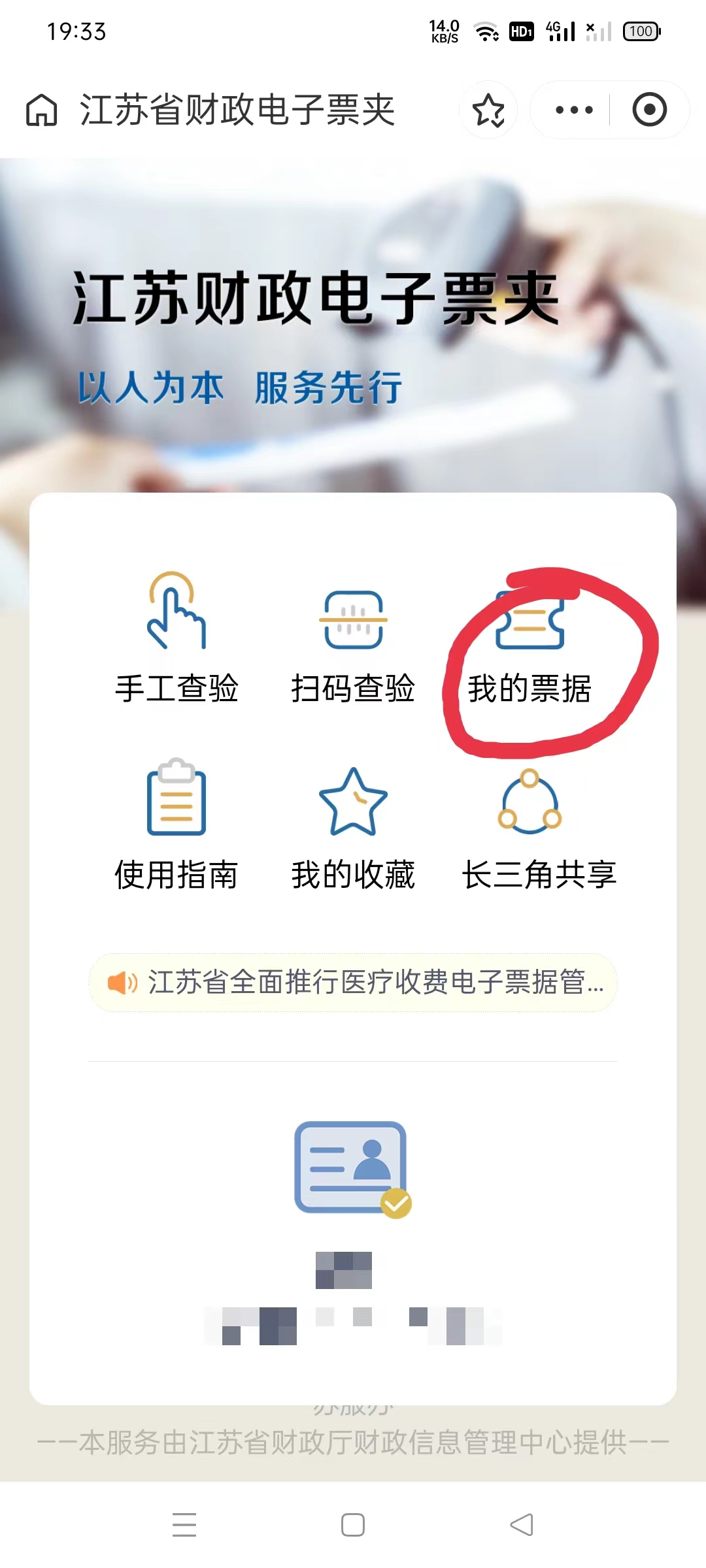The image size is (706, 1568).
Task: Add this mini program to favorites
Action: click(488, 110)
